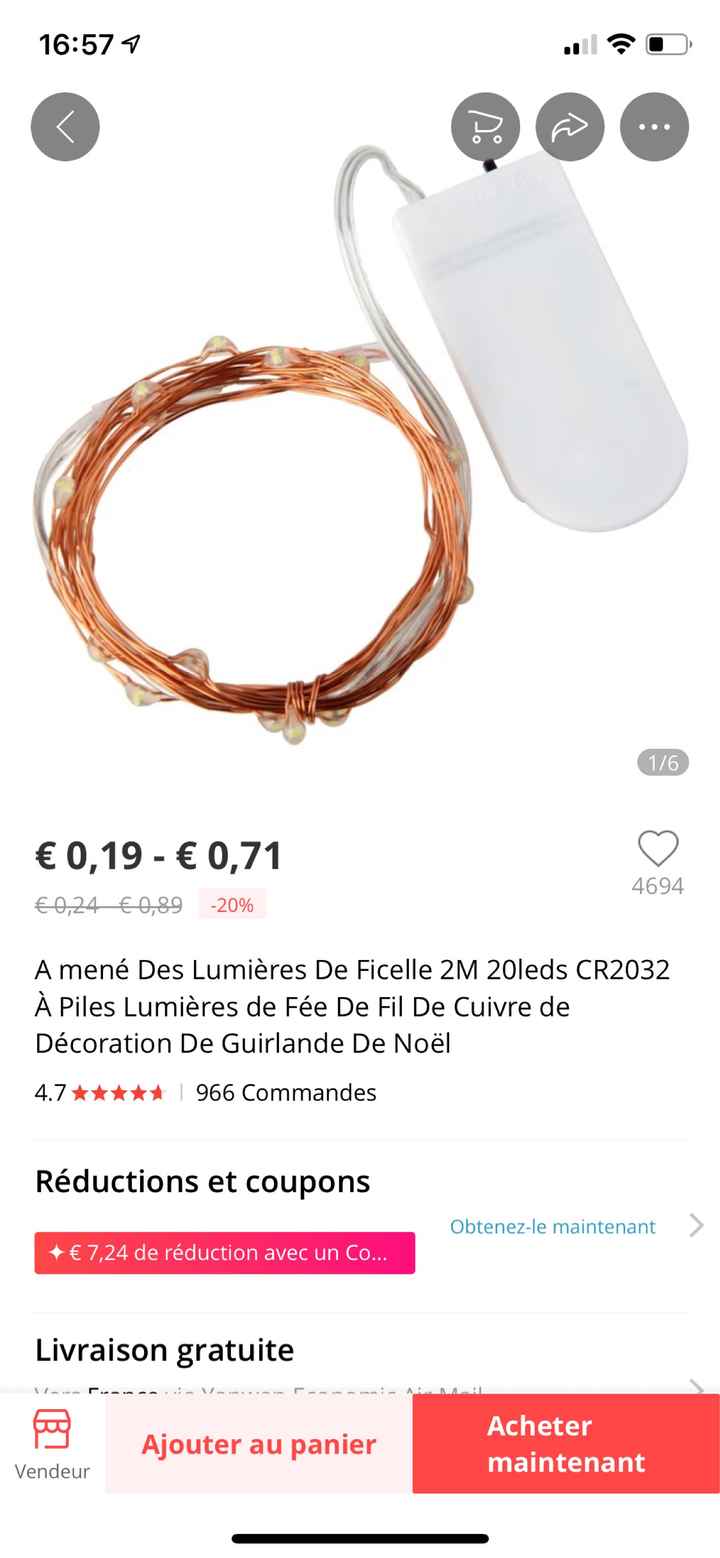The width and height of the screenshot is (720, 1558).
Task: Tap the € 7,24 coupon banner
Action: (x=224, y=1252)
